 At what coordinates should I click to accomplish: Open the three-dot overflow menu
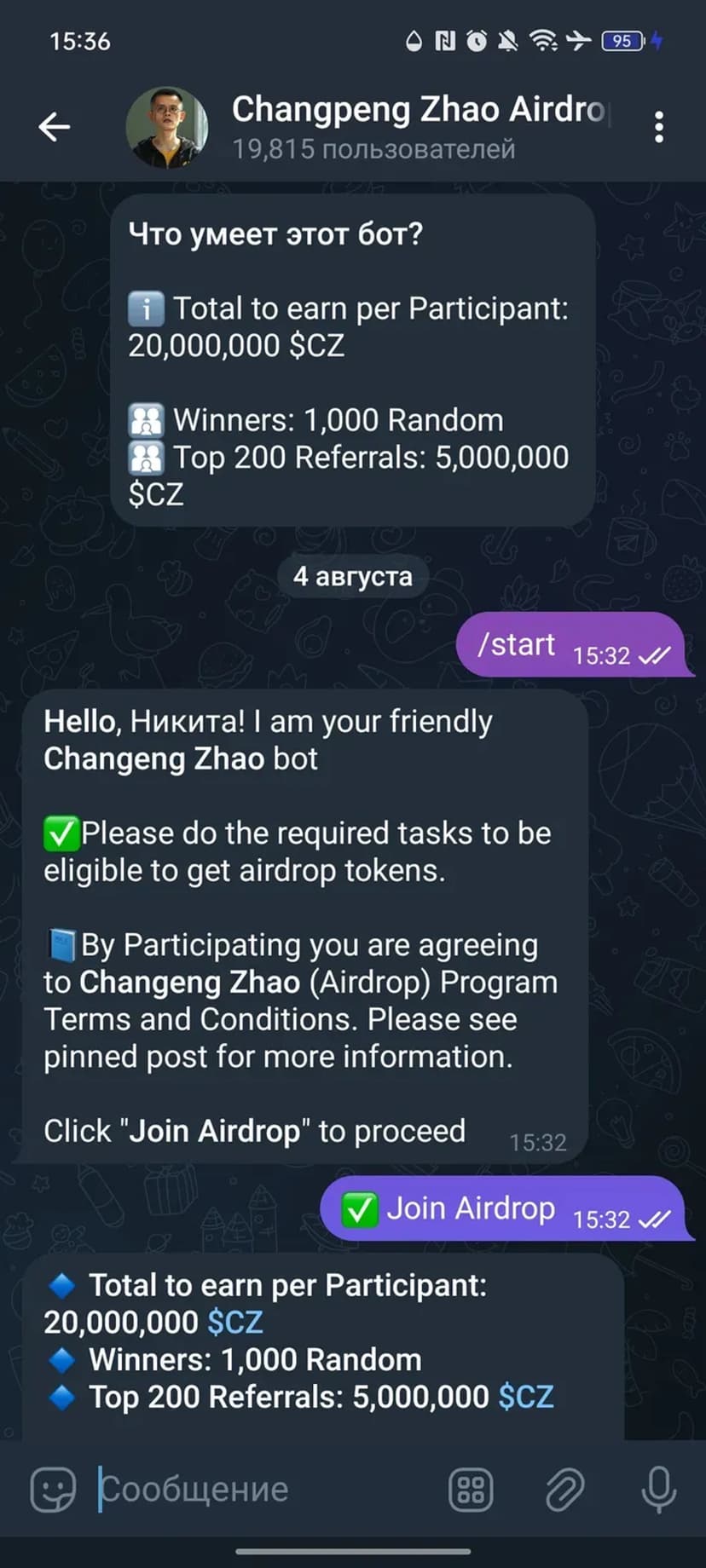point(658,127)
